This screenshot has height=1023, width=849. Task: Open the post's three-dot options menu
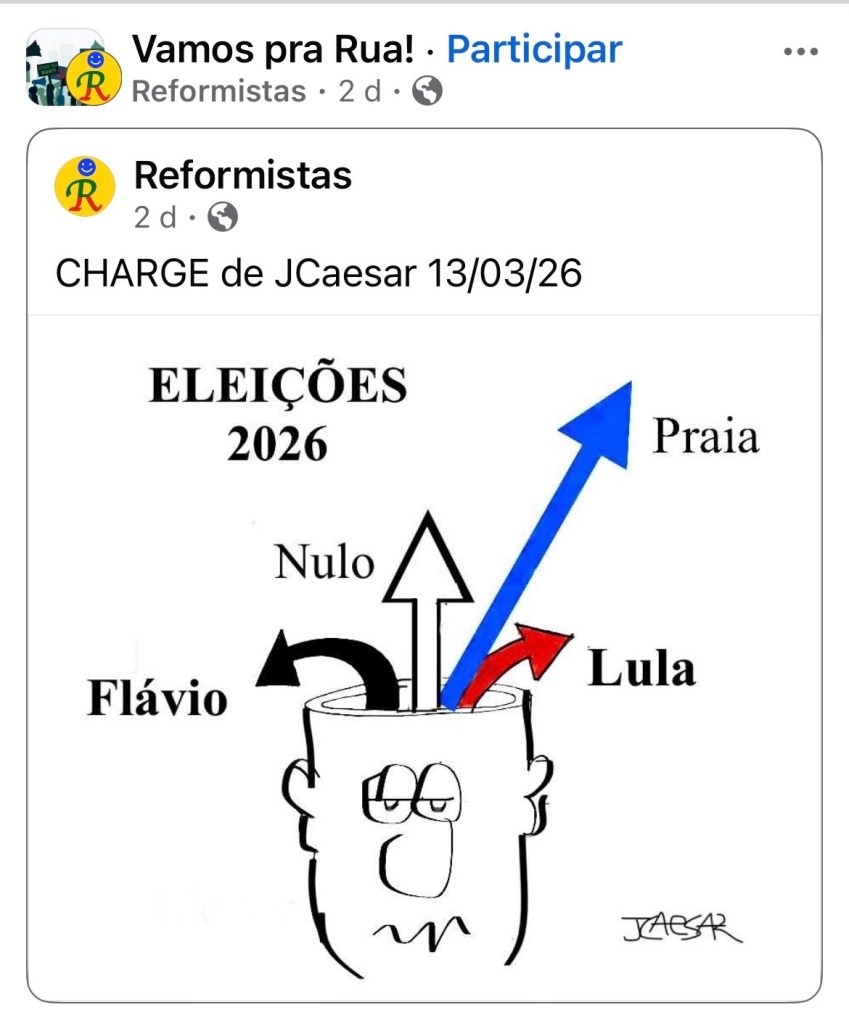pyautogui.click(x=800, y=52)
